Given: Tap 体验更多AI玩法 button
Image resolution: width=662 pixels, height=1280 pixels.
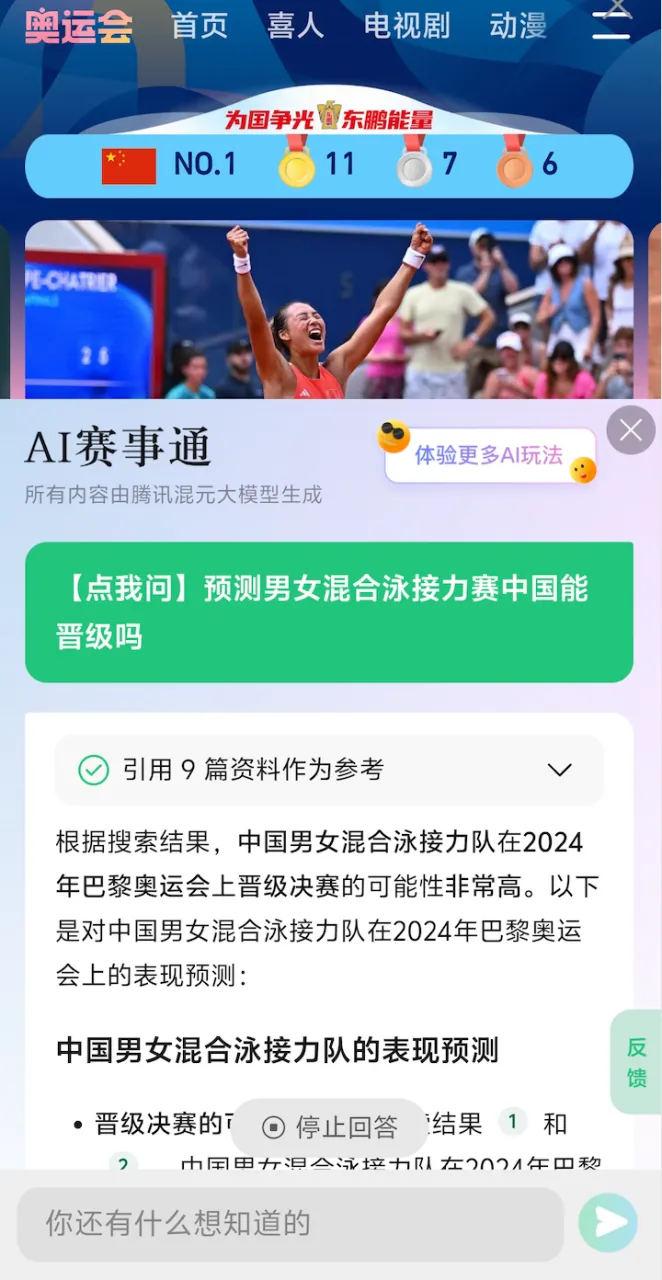Looking at the screenshot, I should [x=489, y=455].
